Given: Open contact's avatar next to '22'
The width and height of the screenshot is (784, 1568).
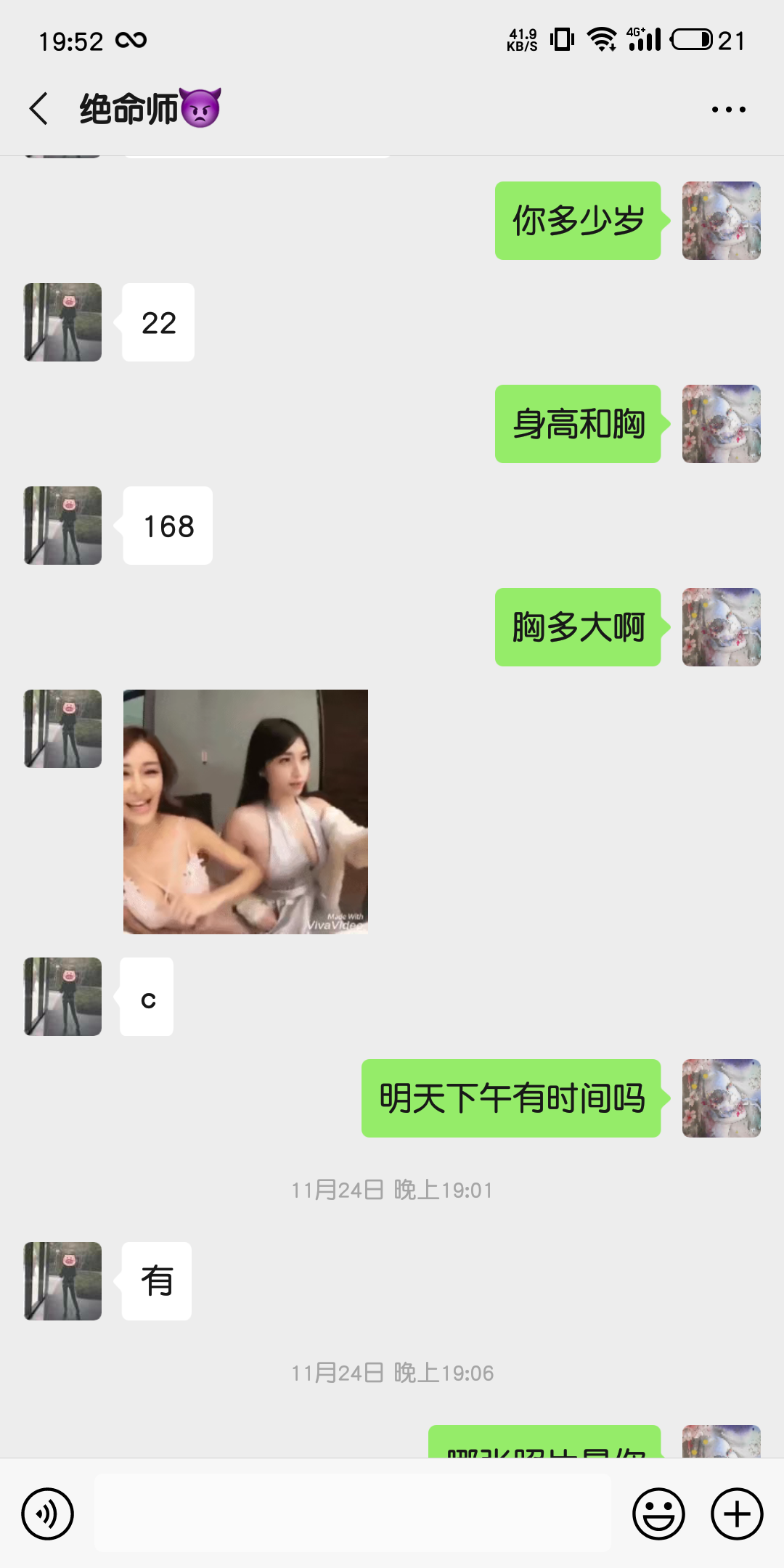Looking at the screenshot, I should pos(63,322).
